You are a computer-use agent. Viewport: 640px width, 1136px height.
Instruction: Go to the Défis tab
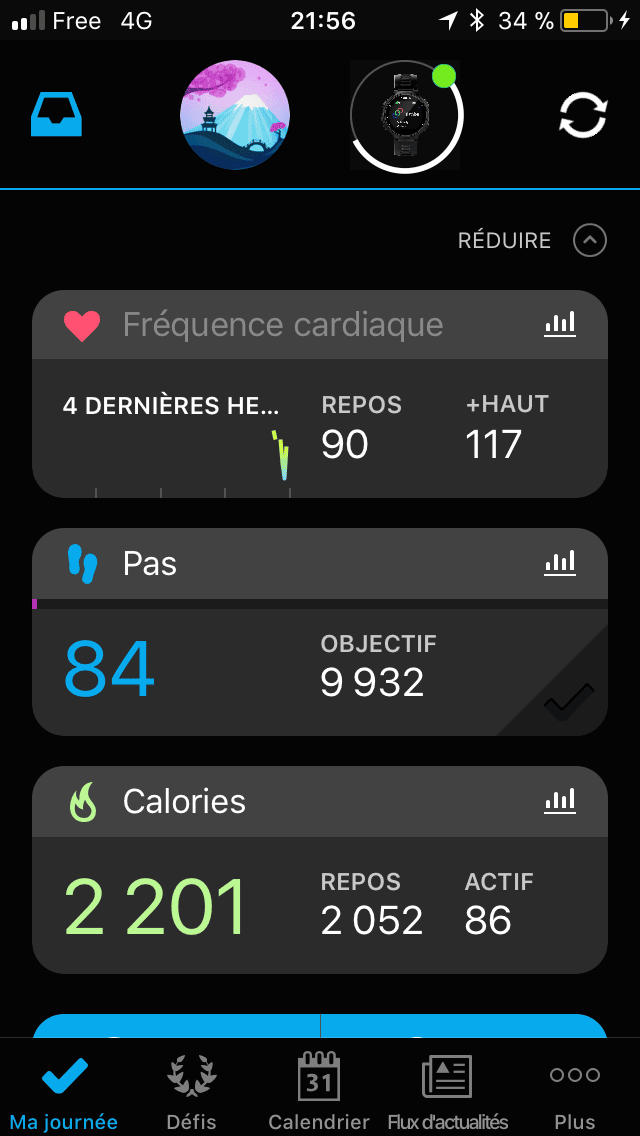point(191,1092)
